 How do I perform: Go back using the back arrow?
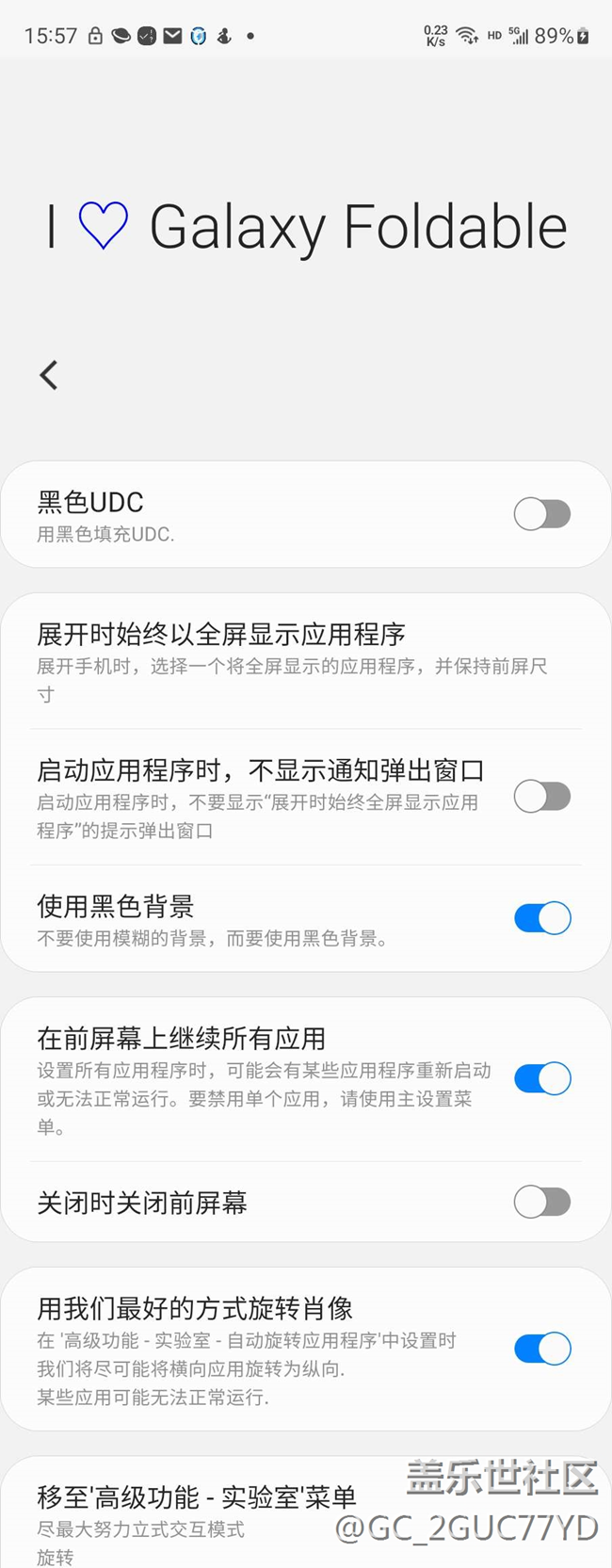coord(49,375)
